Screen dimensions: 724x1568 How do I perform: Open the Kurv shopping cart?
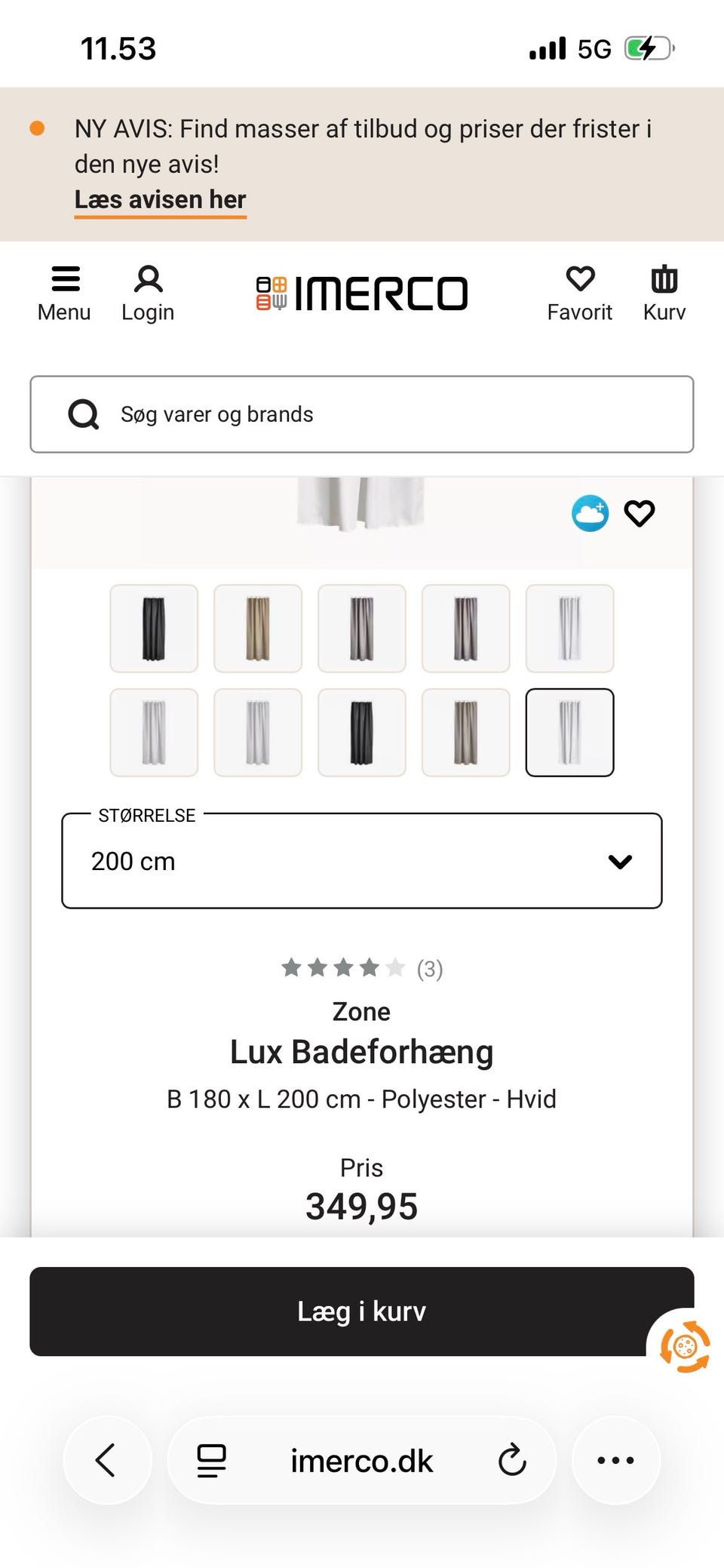click(664, 291)
